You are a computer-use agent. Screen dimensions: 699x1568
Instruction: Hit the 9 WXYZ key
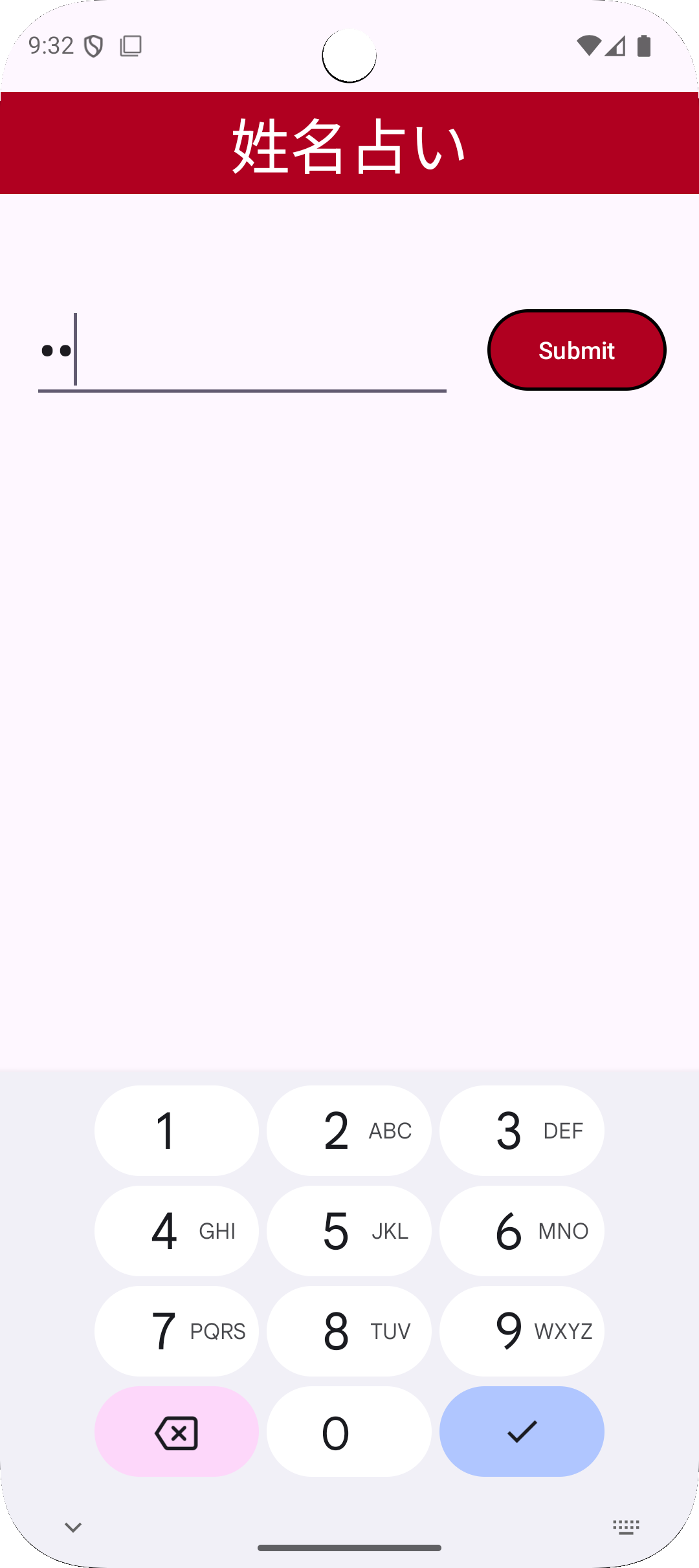(522, 1331)
